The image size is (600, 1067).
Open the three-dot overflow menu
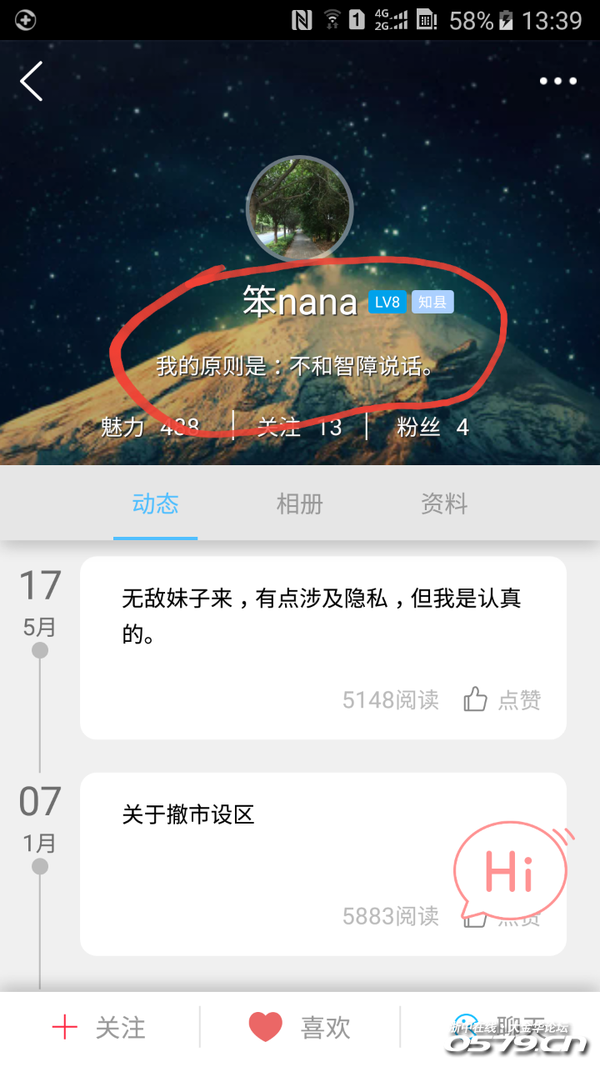(x=557, y=81)
